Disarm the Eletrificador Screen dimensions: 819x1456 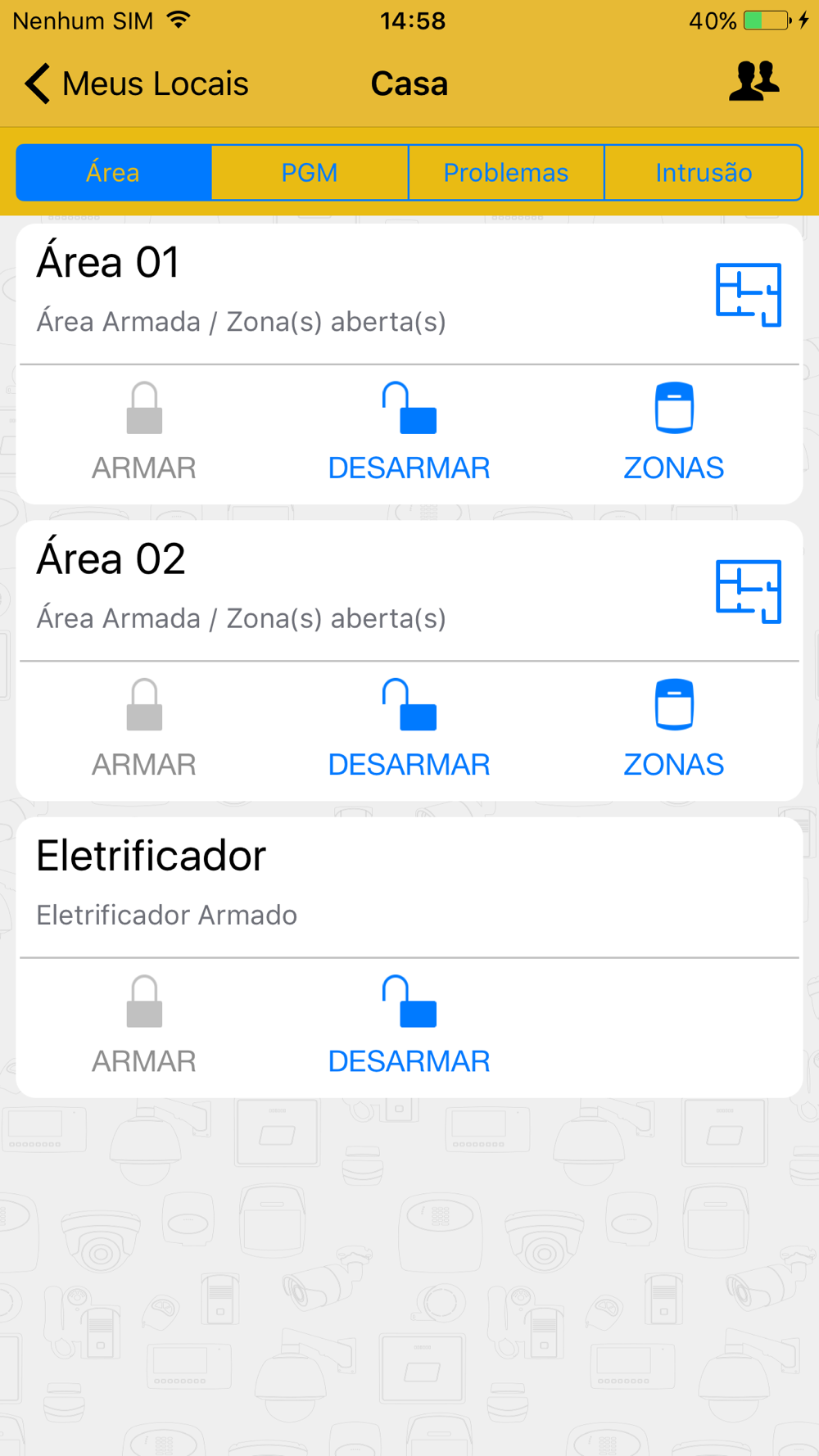[x=409, y=1025]
